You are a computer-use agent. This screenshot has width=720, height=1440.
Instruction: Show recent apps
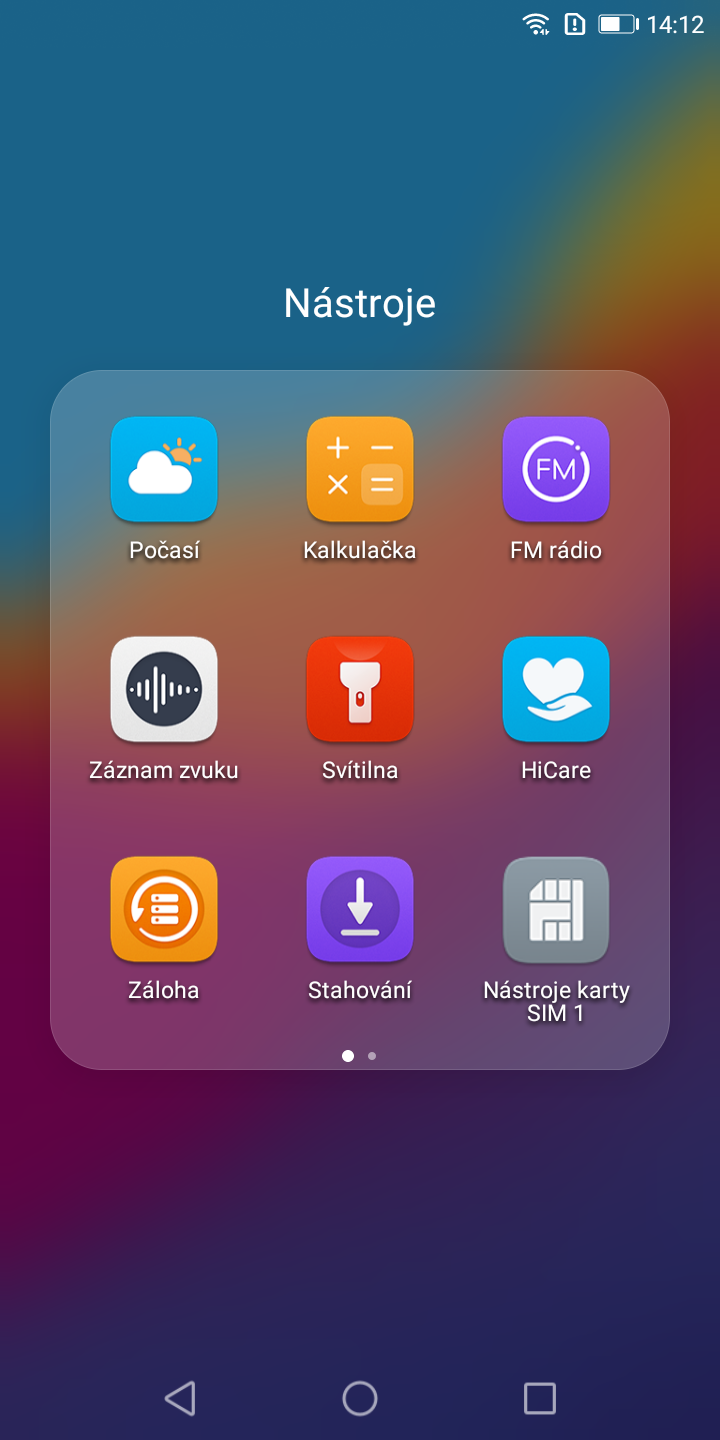click(x=540, y=1398)
